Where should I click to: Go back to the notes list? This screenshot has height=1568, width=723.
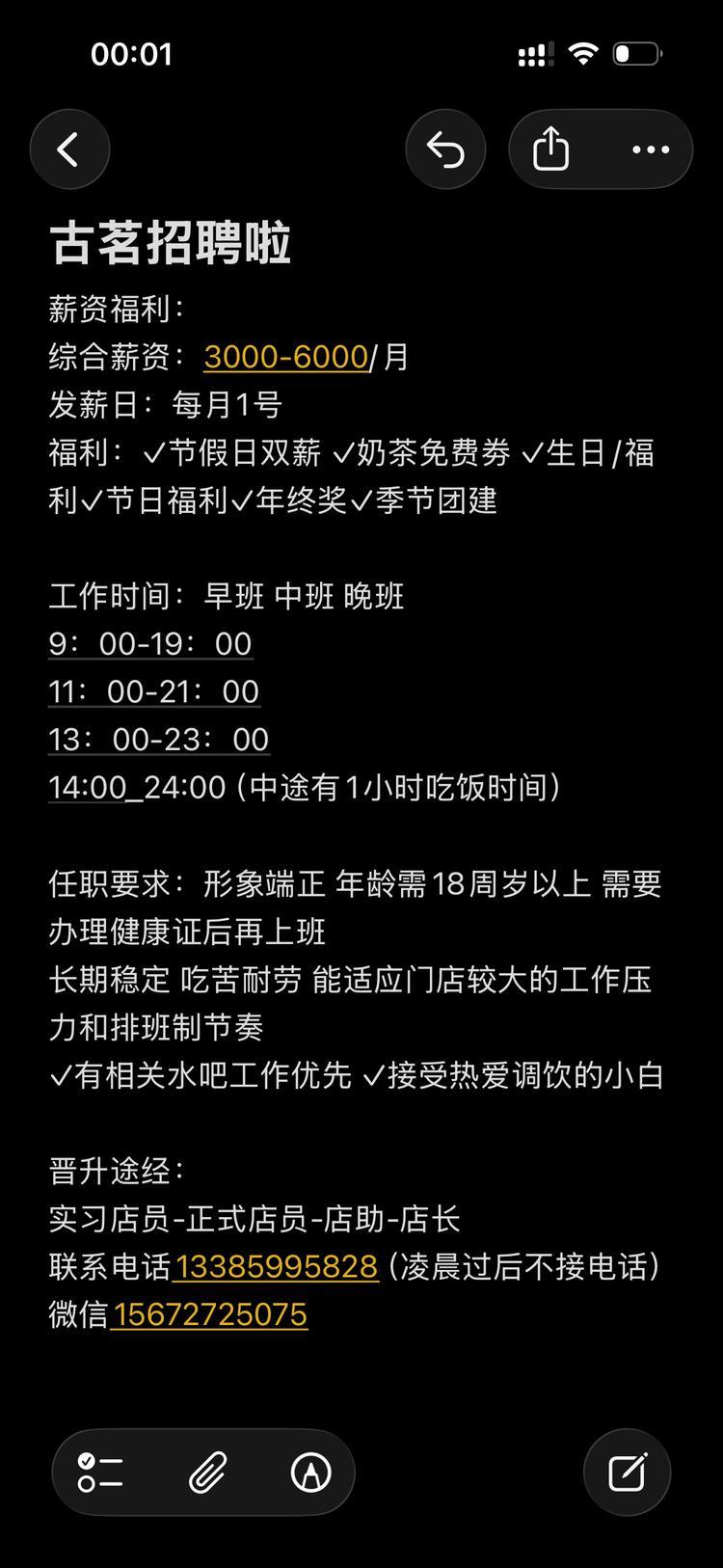[x=69, y=149]
